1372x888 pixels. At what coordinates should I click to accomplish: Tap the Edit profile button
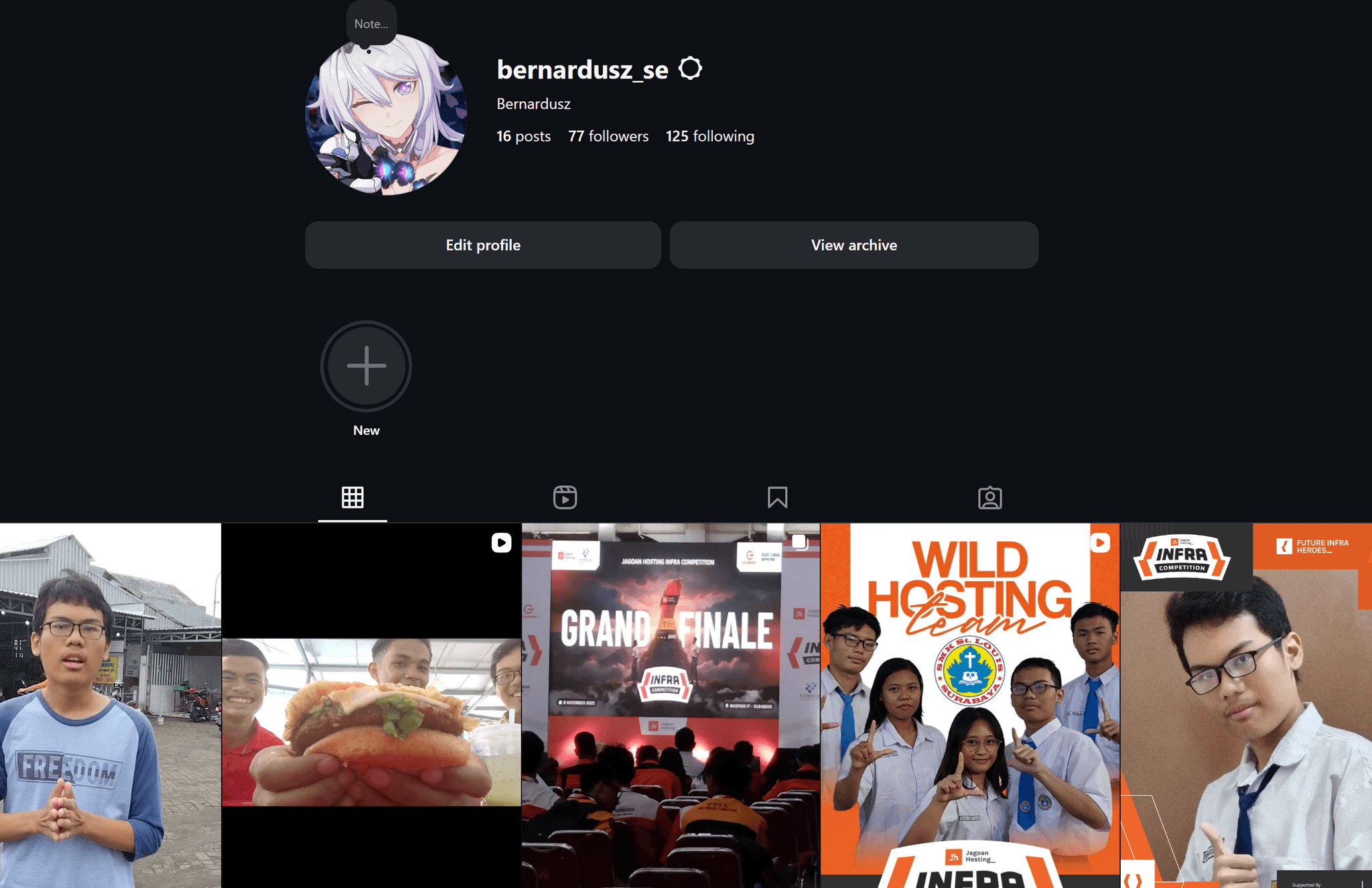(x=482, y=245)
